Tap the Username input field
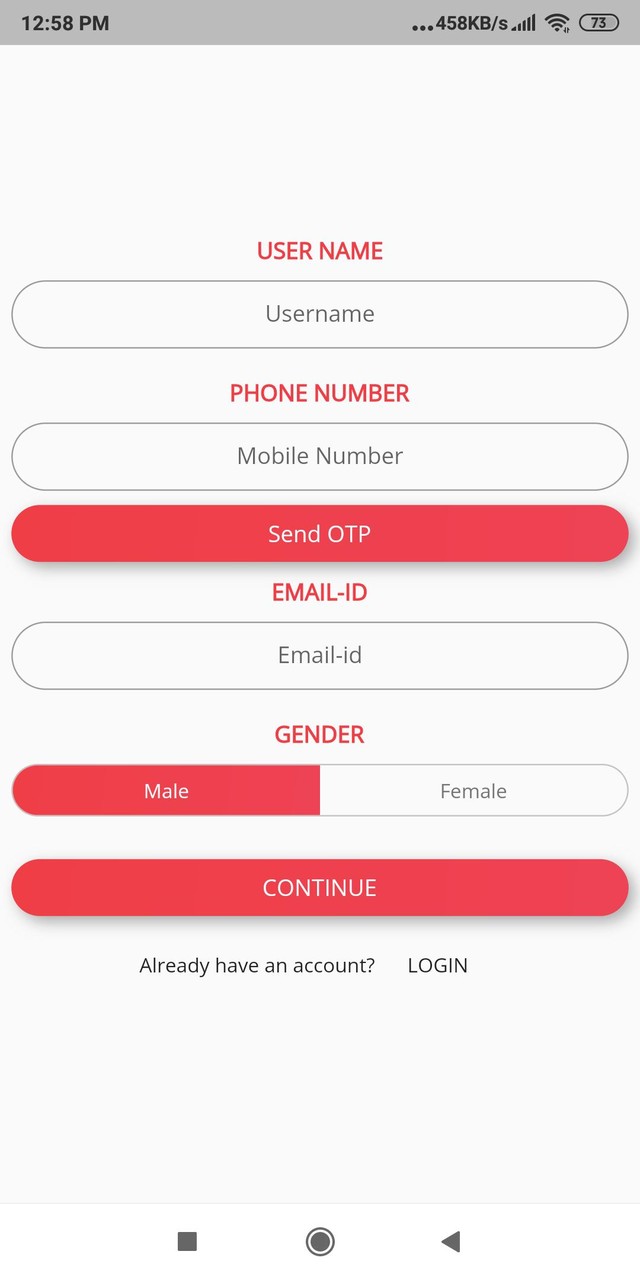The height and width of the screenshot is (1280, 640). (x=320, y=314)
